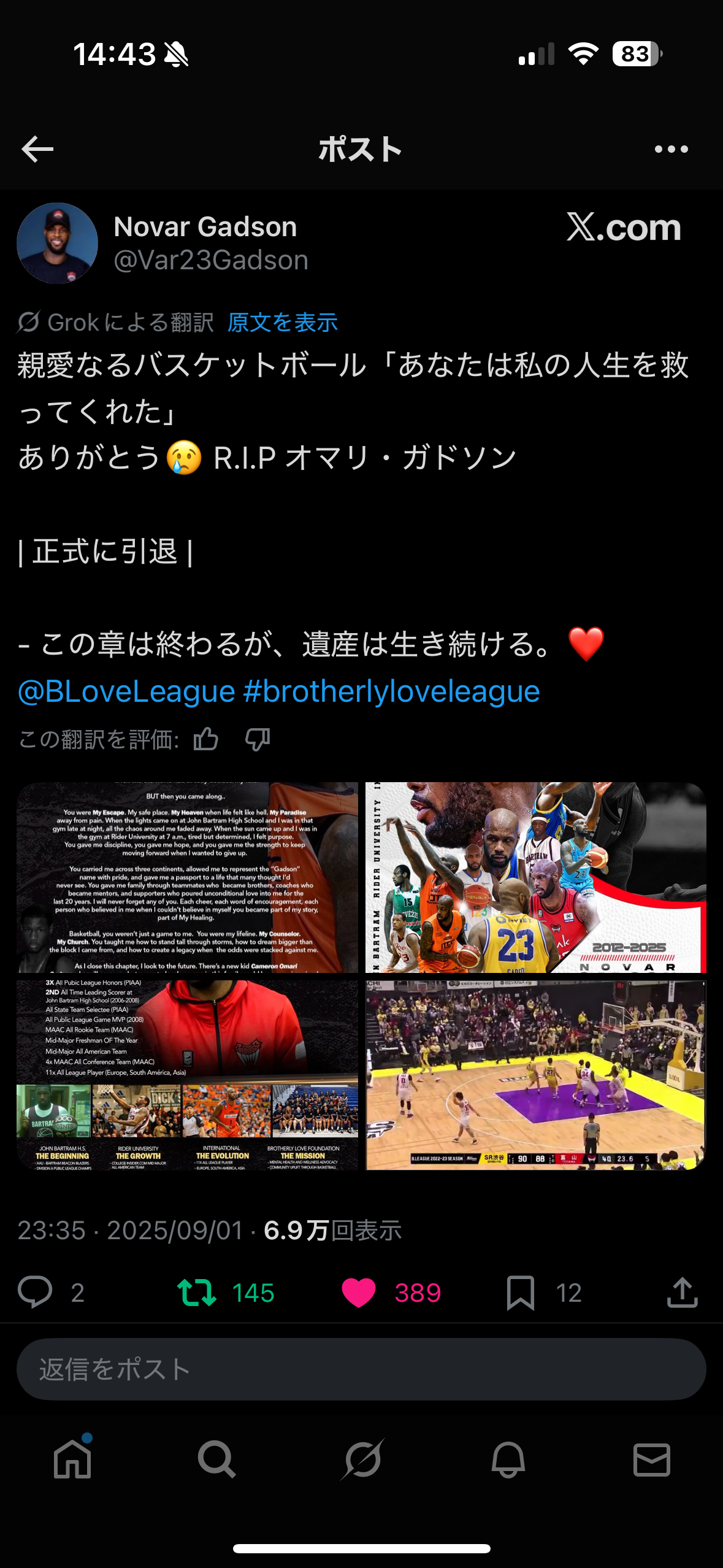Go back using the top-left arrow
This screenshot has height=1568, width=723.
37,150
